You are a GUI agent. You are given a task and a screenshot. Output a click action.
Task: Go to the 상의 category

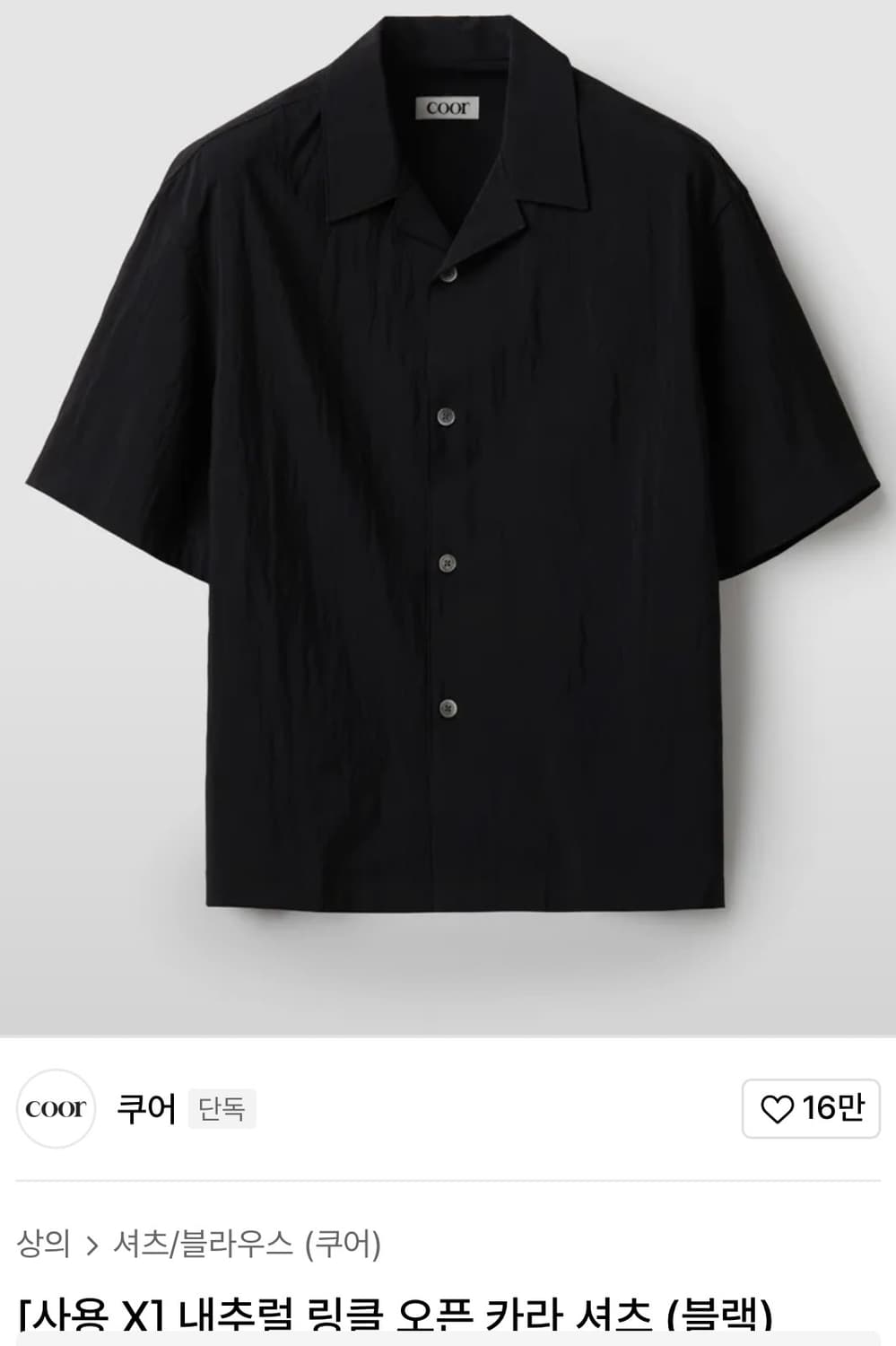43,1244
